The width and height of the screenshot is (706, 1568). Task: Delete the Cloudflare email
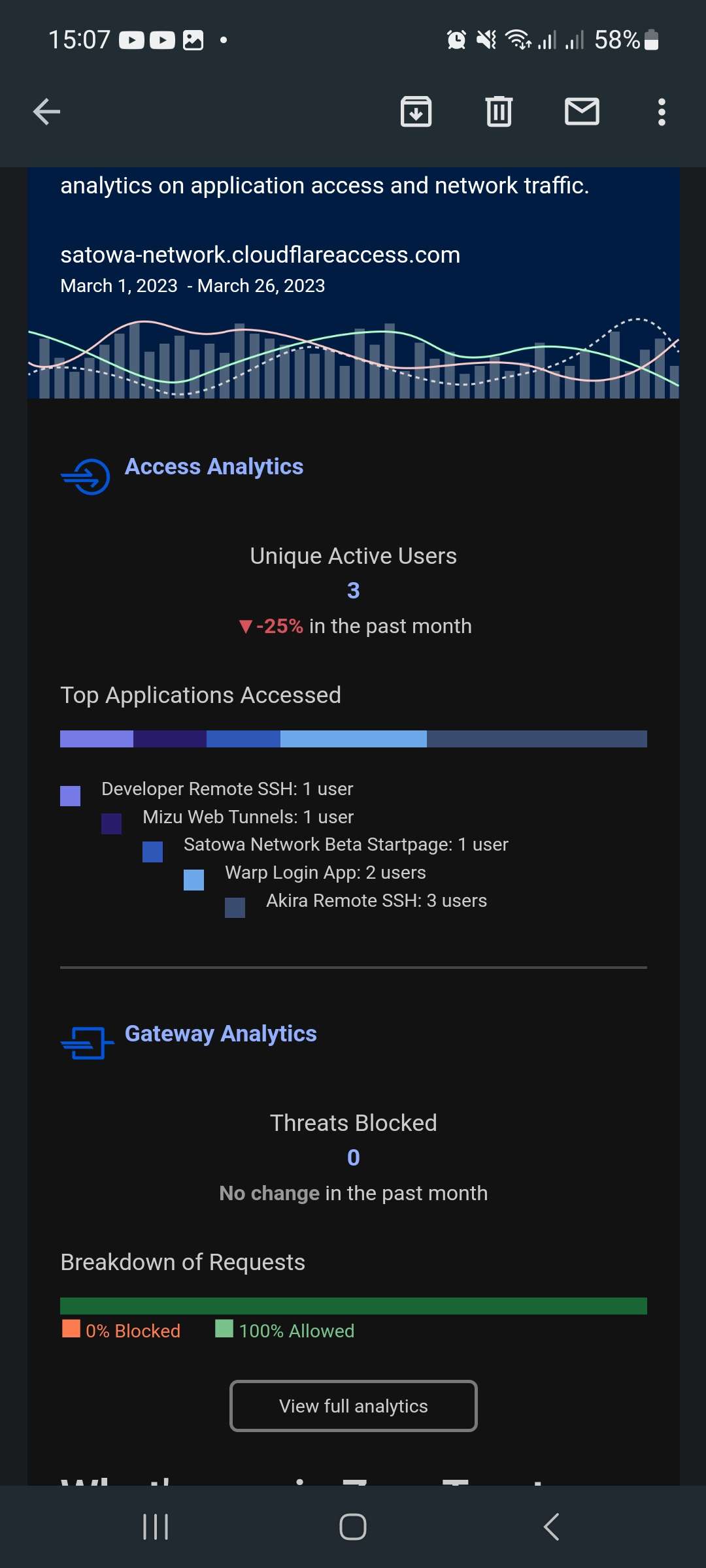coord(499,111)
